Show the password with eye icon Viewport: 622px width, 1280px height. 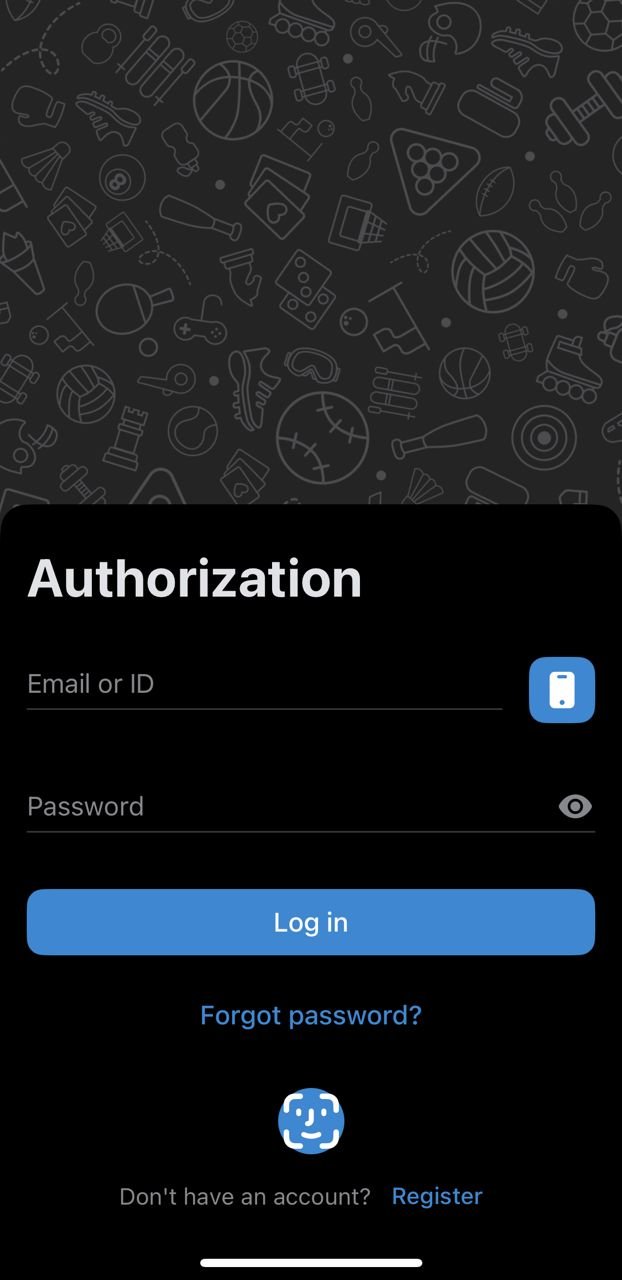[x=575, y=806]
